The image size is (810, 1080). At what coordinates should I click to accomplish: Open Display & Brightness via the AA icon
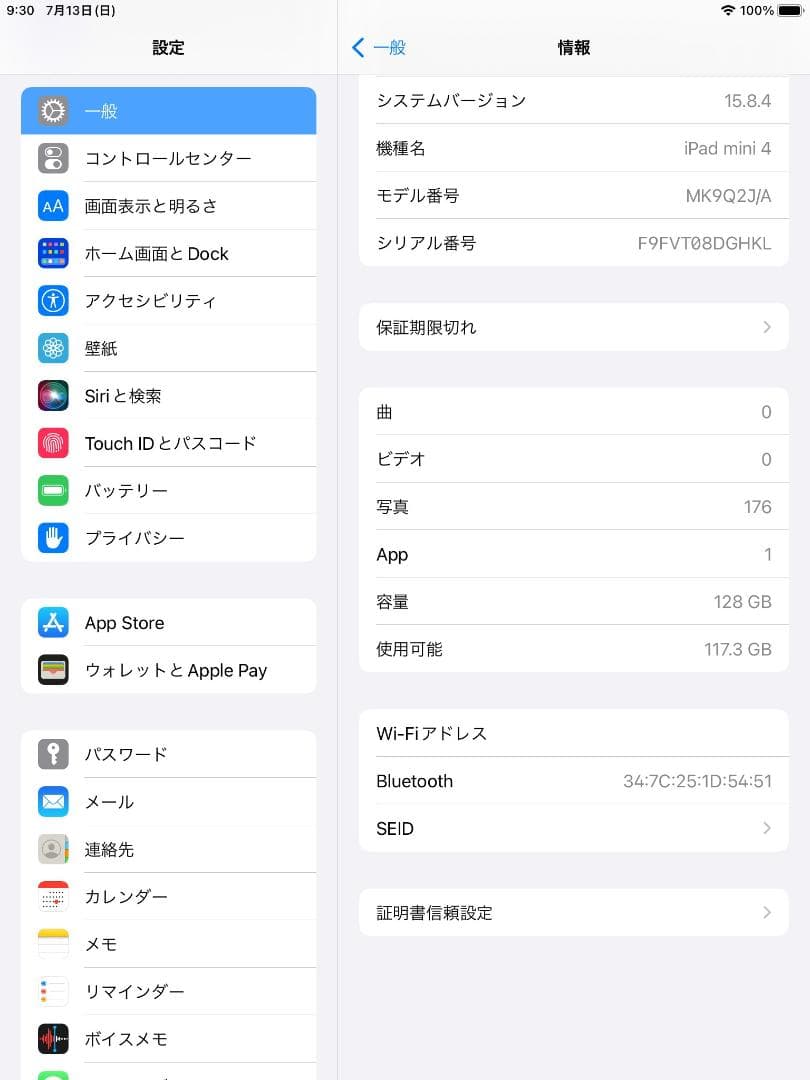52,205
